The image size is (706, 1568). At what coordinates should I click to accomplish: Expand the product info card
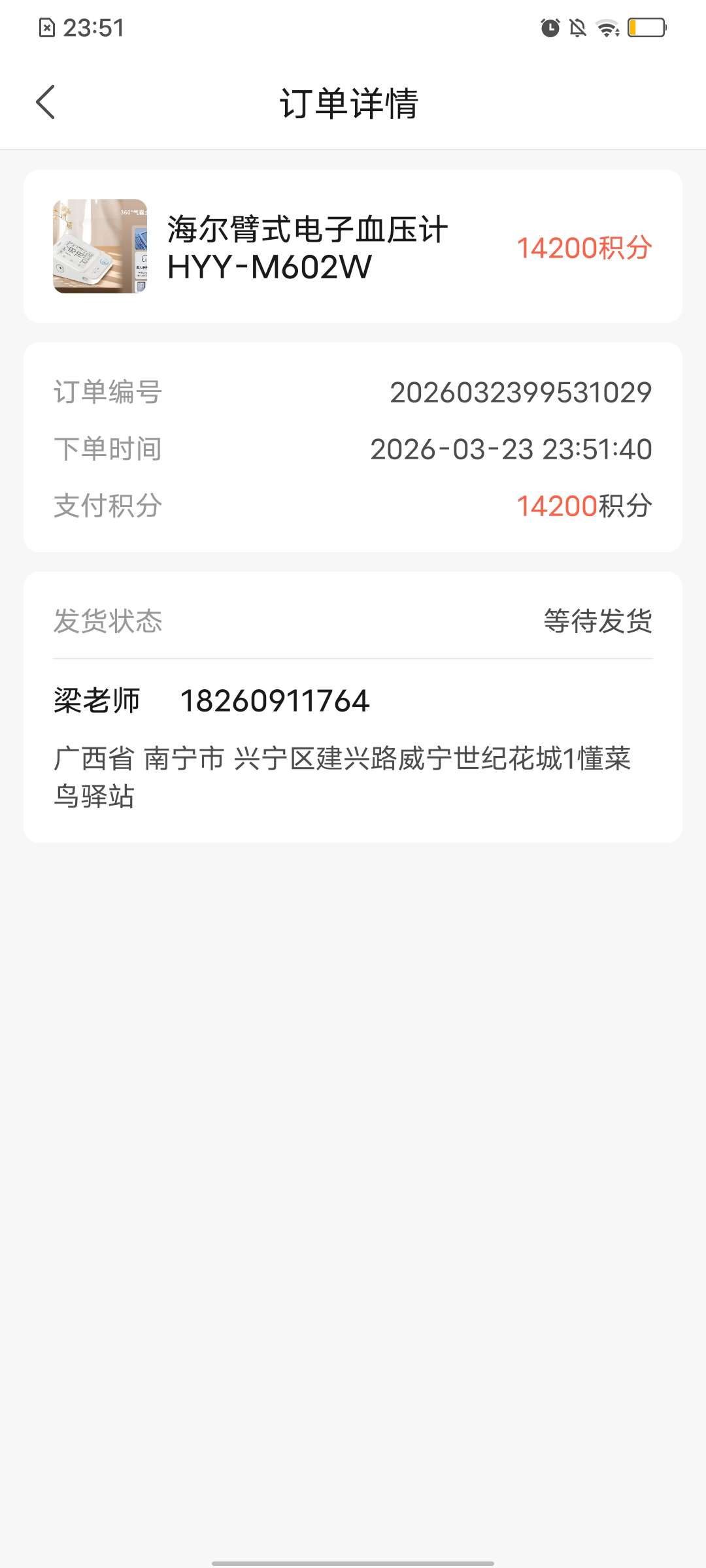coord(353,246)
